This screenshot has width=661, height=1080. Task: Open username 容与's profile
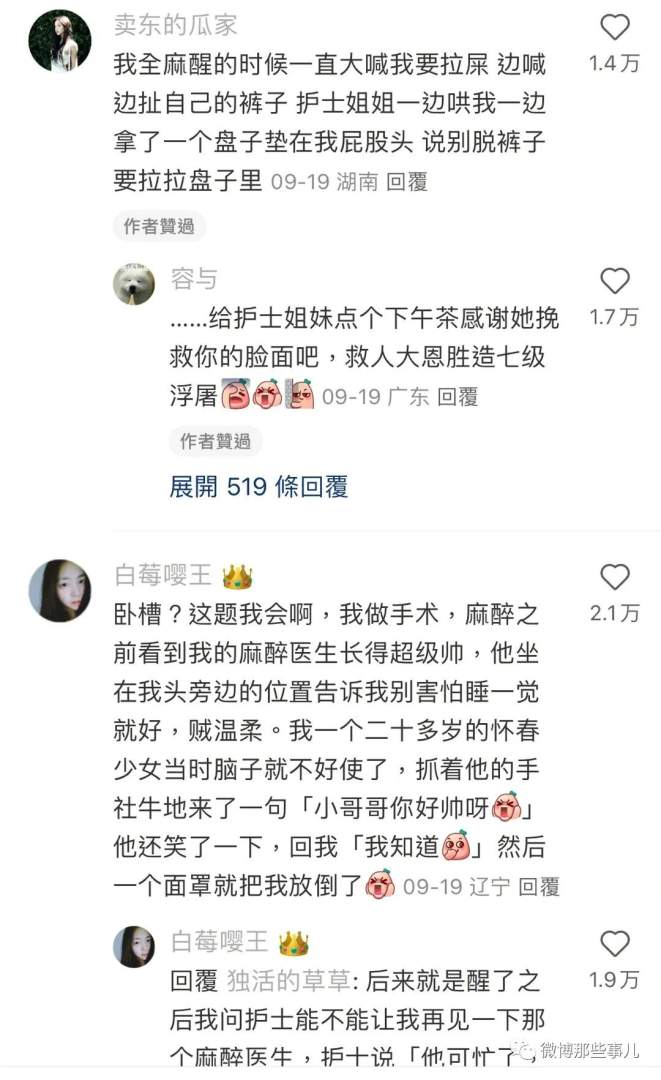(193, 279)
